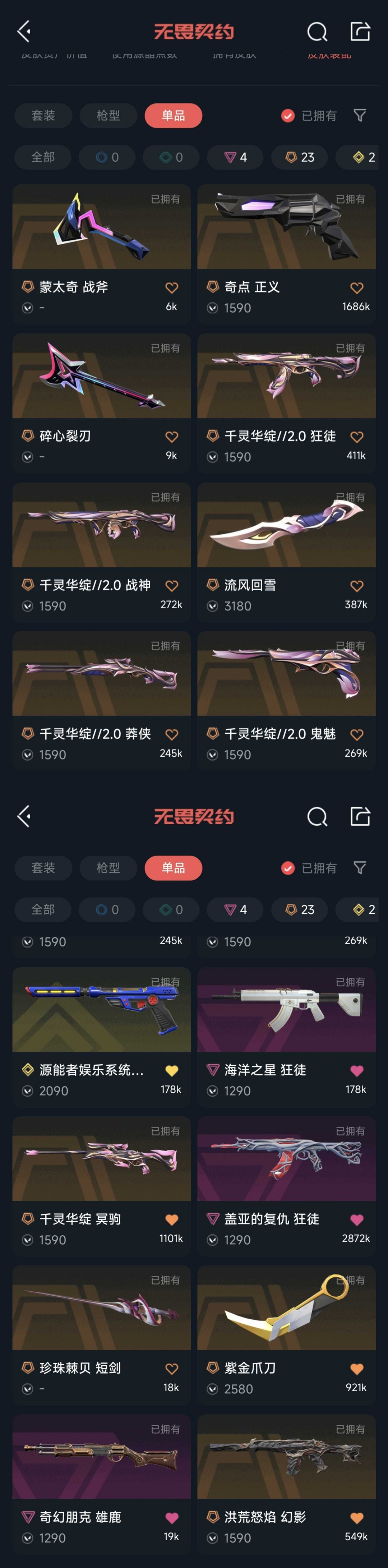
Task: Unfavorite the 海洋之星 狂徒 skin
Action: pyautogui.click(x=356, y=1071)
